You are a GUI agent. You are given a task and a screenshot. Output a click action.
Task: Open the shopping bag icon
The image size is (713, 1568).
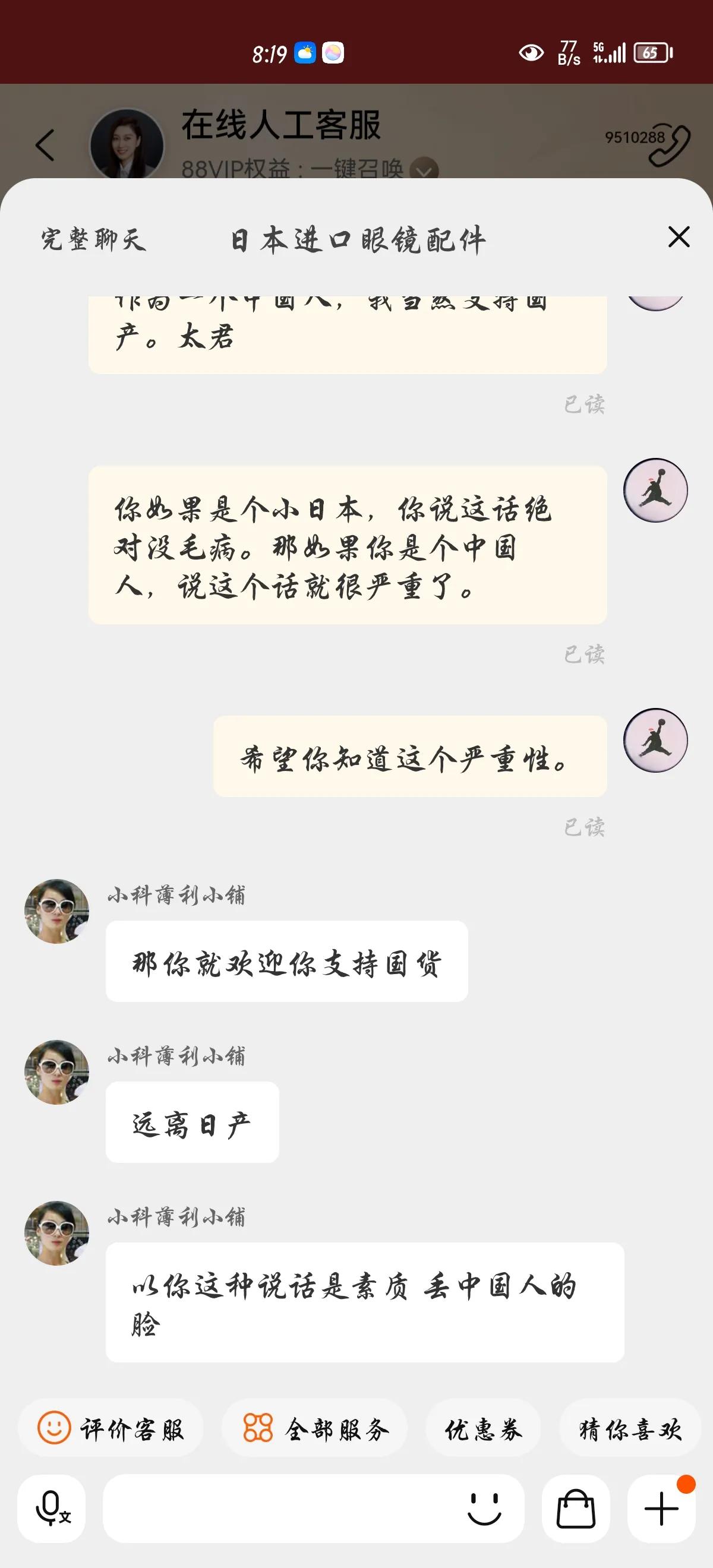coord(575,1510)
